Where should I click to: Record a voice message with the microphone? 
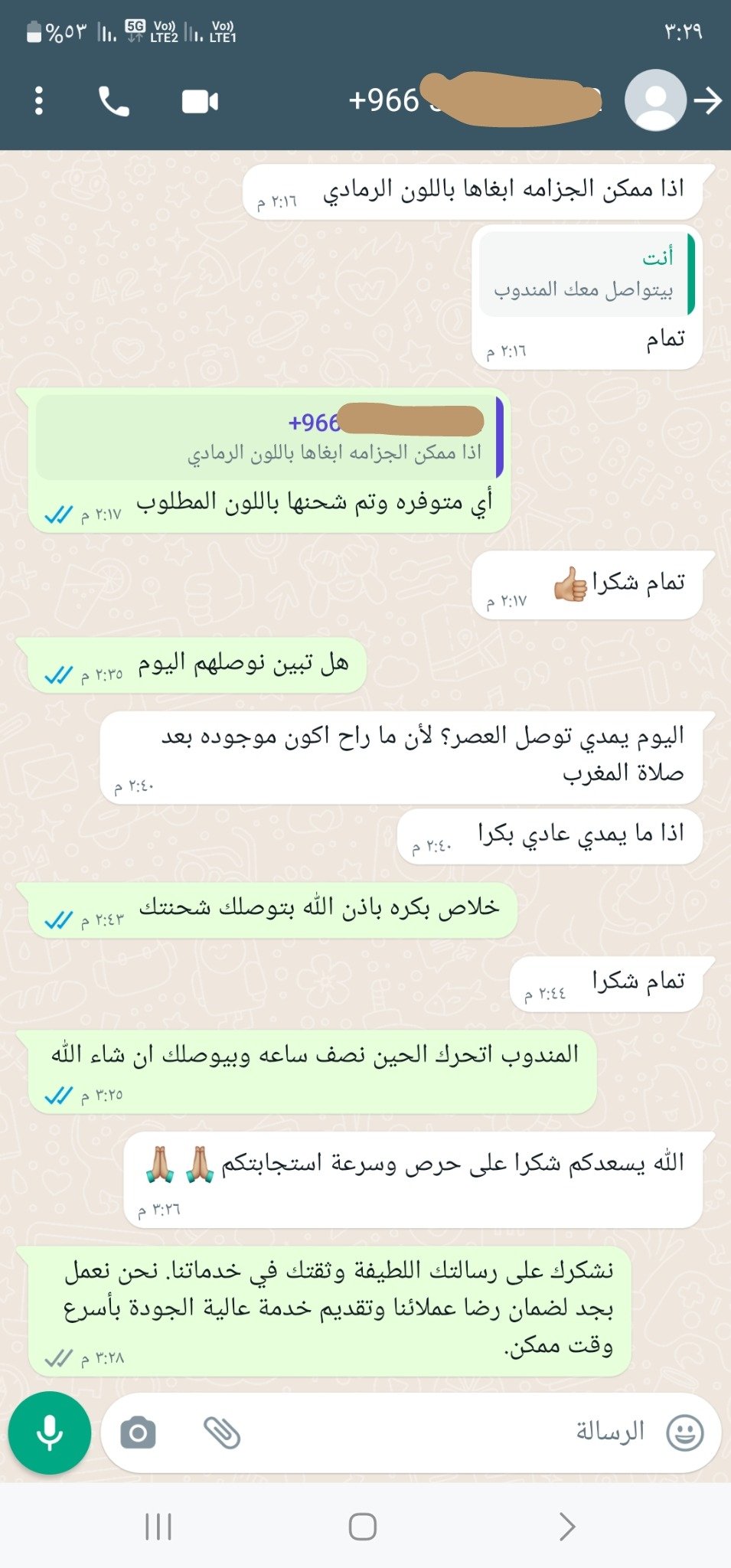click(50, 1432)
